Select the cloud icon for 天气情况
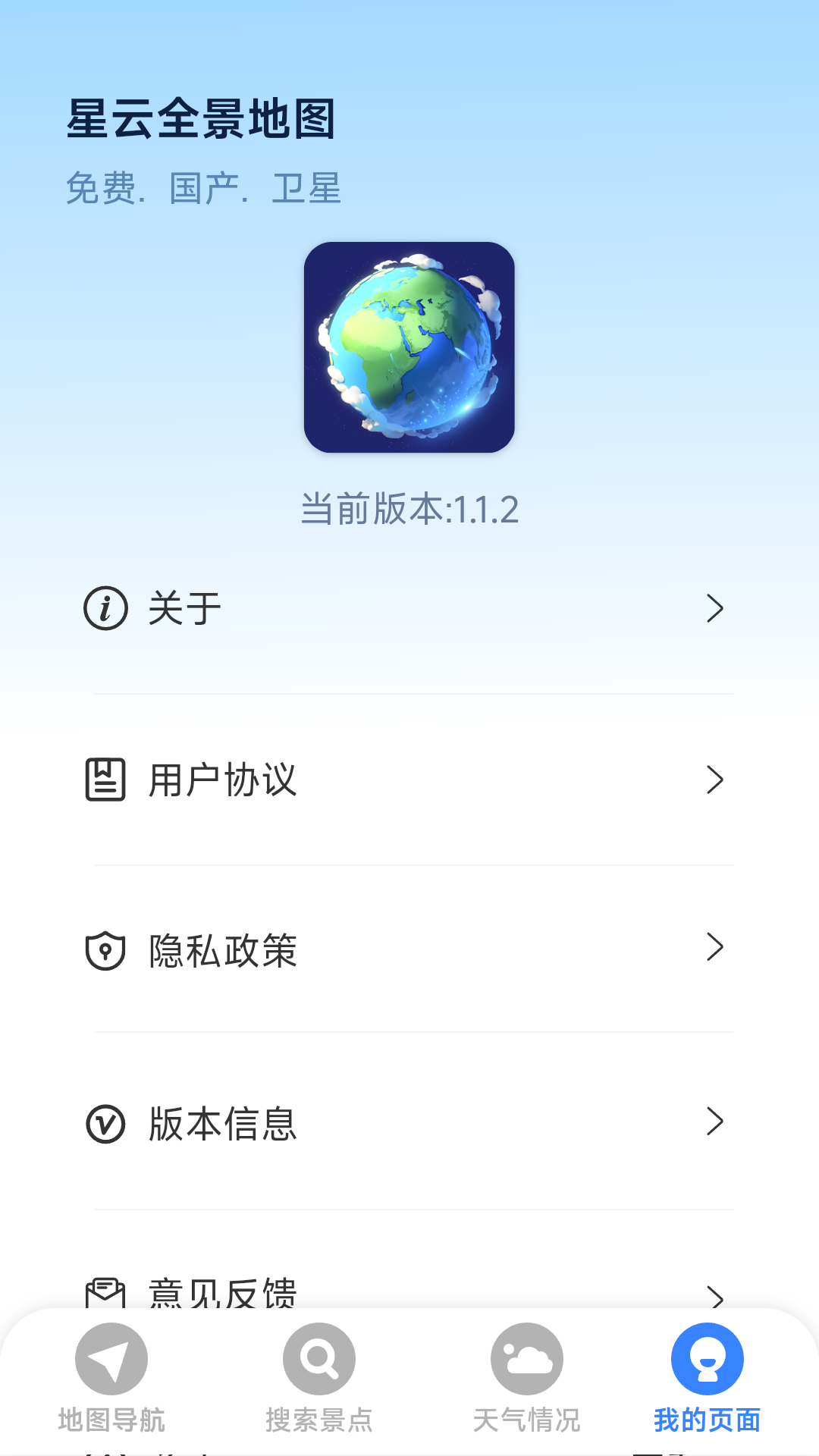 [525, 1360]
